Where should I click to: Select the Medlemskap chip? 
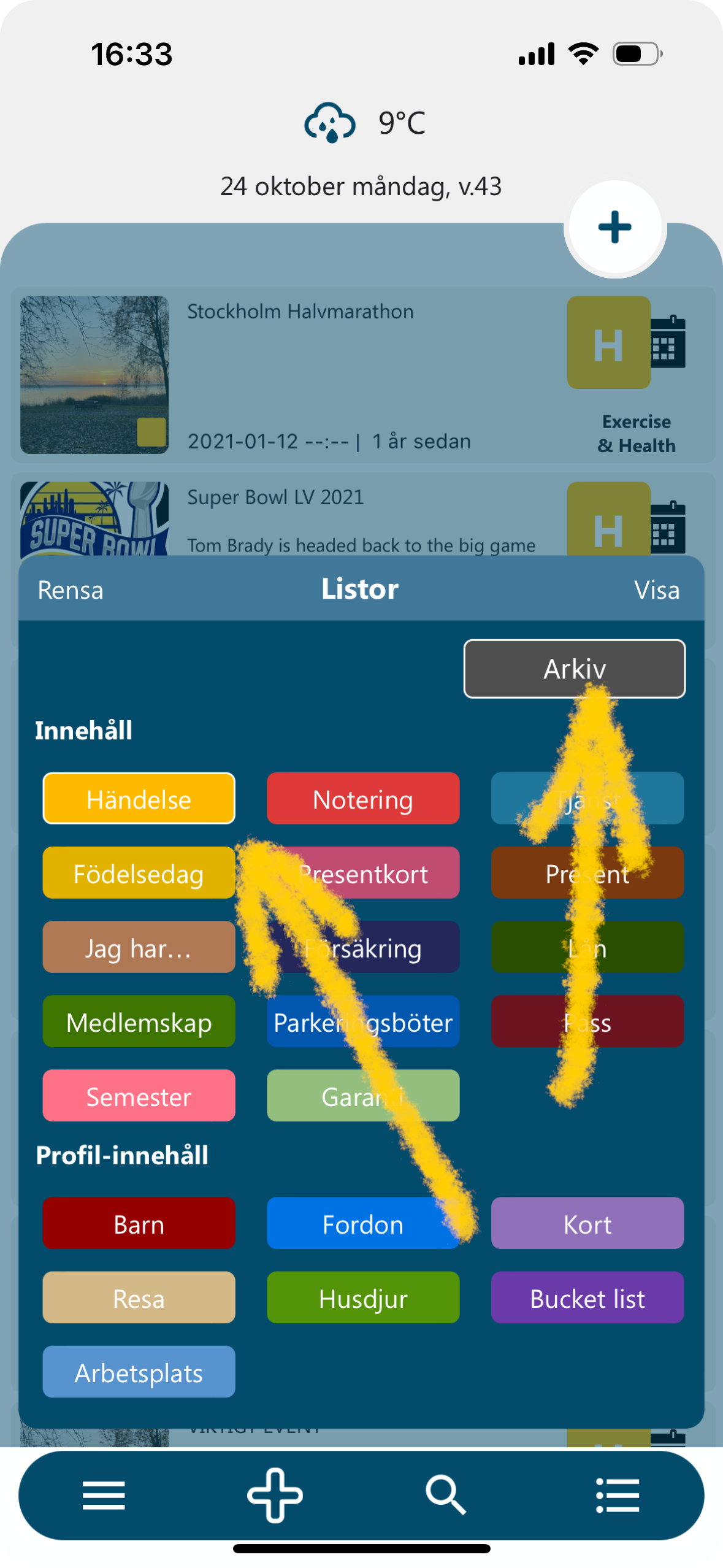pyautogui.click(x=139, y=1021)
